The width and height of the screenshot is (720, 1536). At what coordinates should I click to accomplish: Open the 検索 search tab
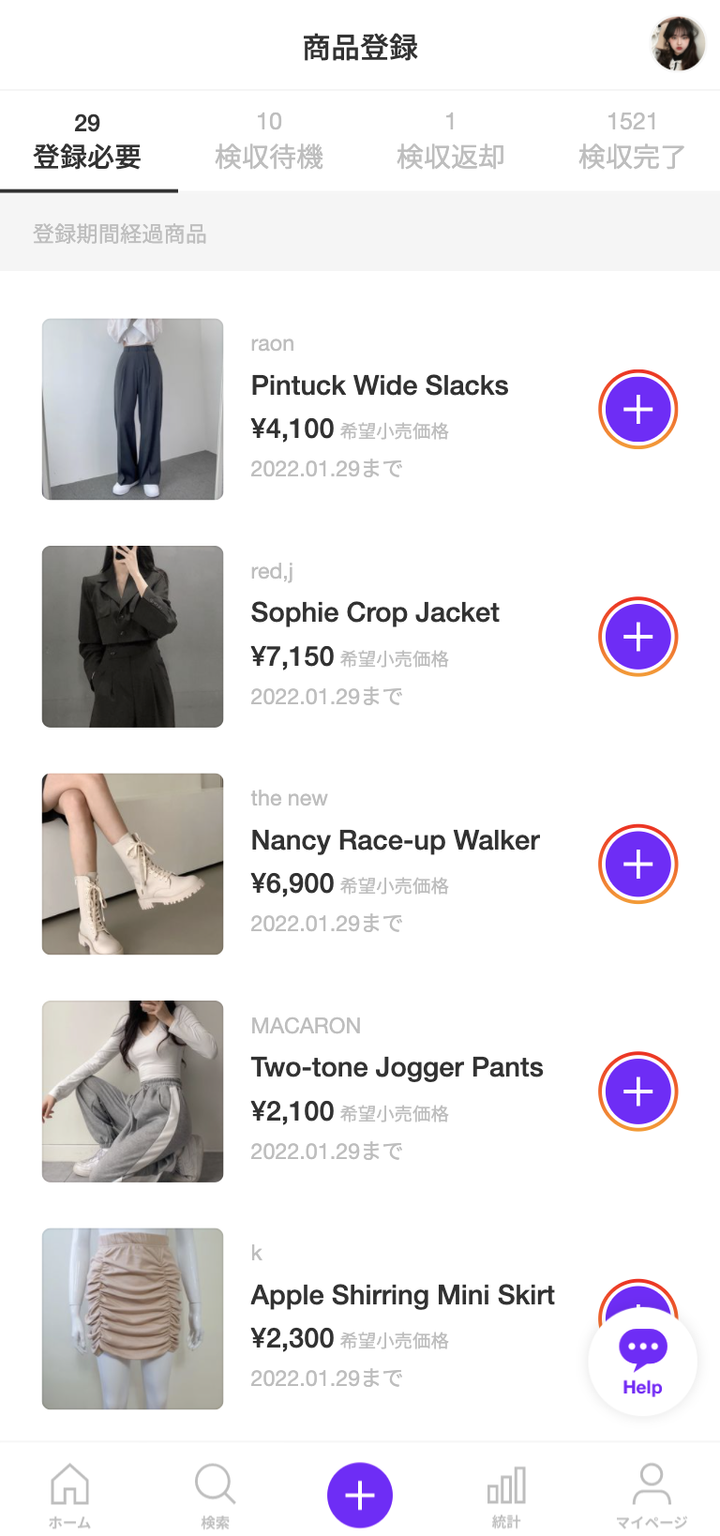215,1495
